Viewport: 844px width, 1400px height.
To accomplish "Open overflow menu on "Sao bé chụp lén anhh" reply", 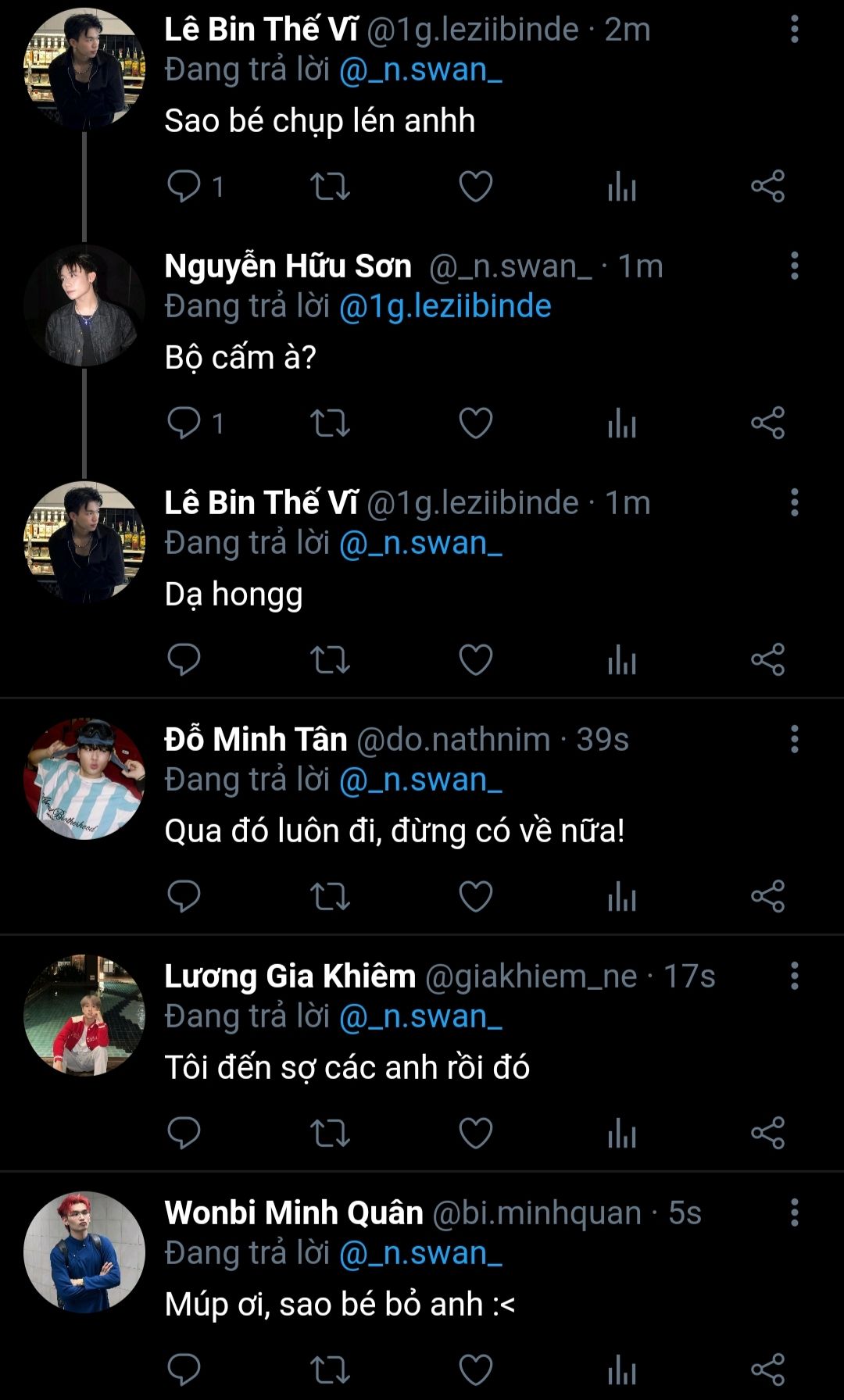I will tap(794, 30).
